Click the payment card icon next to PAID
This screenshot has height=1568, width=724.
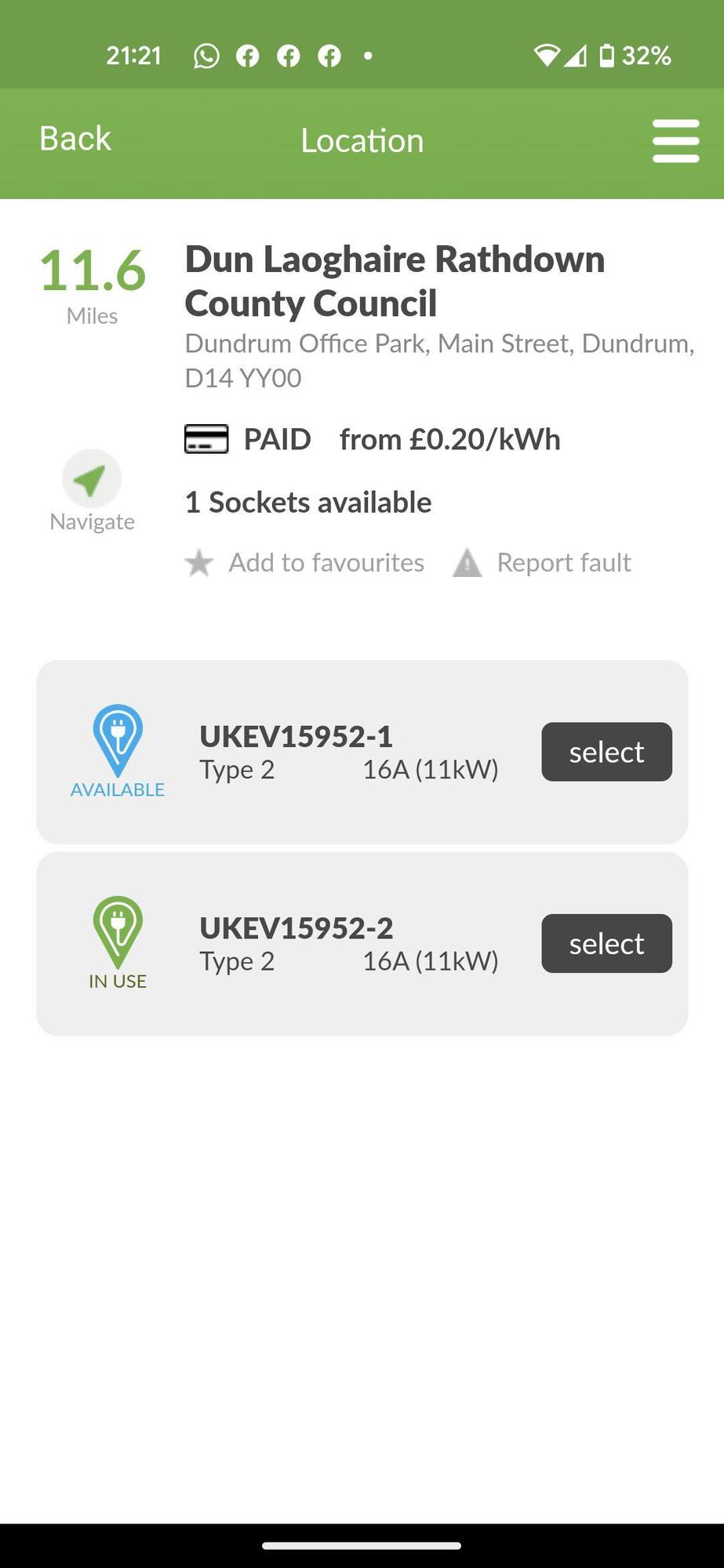tap(207, 439)
